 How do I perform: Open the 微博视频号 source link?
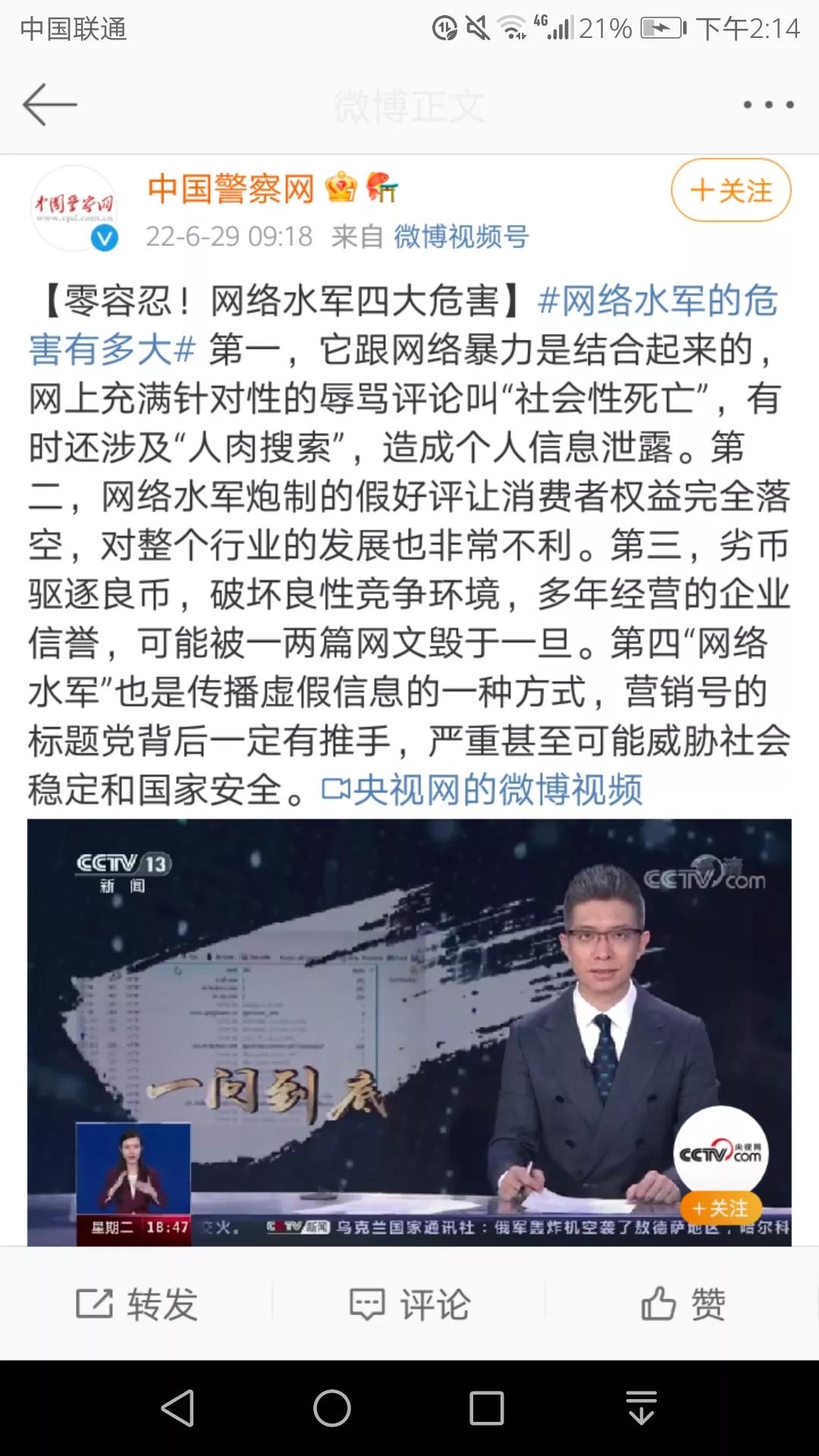461,237
